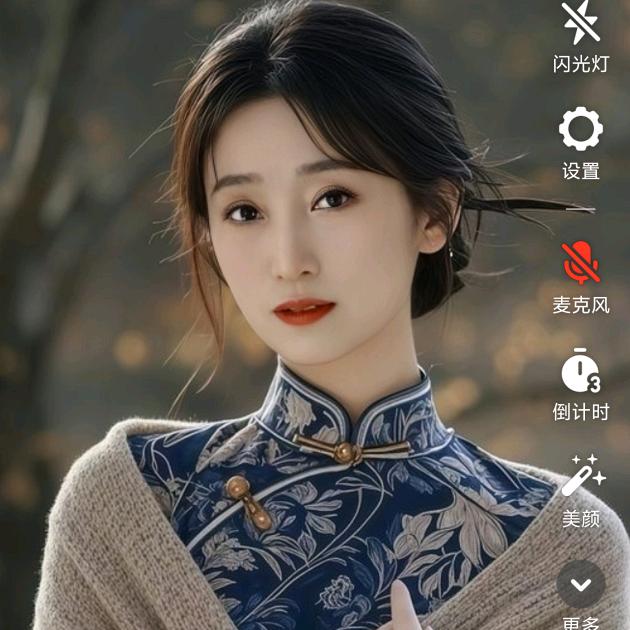Open the beauty filter (美颜) tool

(x=582, y=477)
